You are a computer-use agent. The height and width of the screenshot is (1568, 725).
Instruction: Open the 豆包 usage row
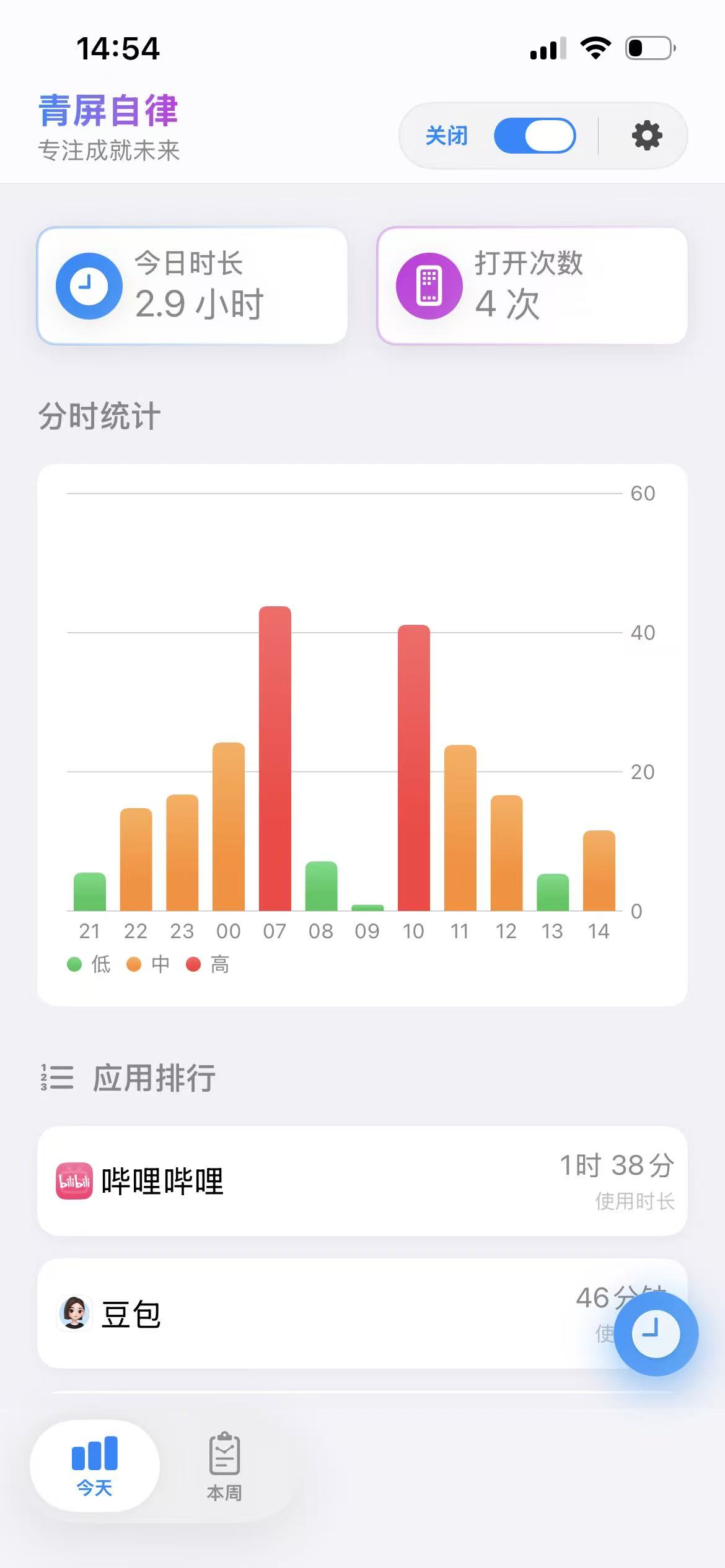(362, 1313)
